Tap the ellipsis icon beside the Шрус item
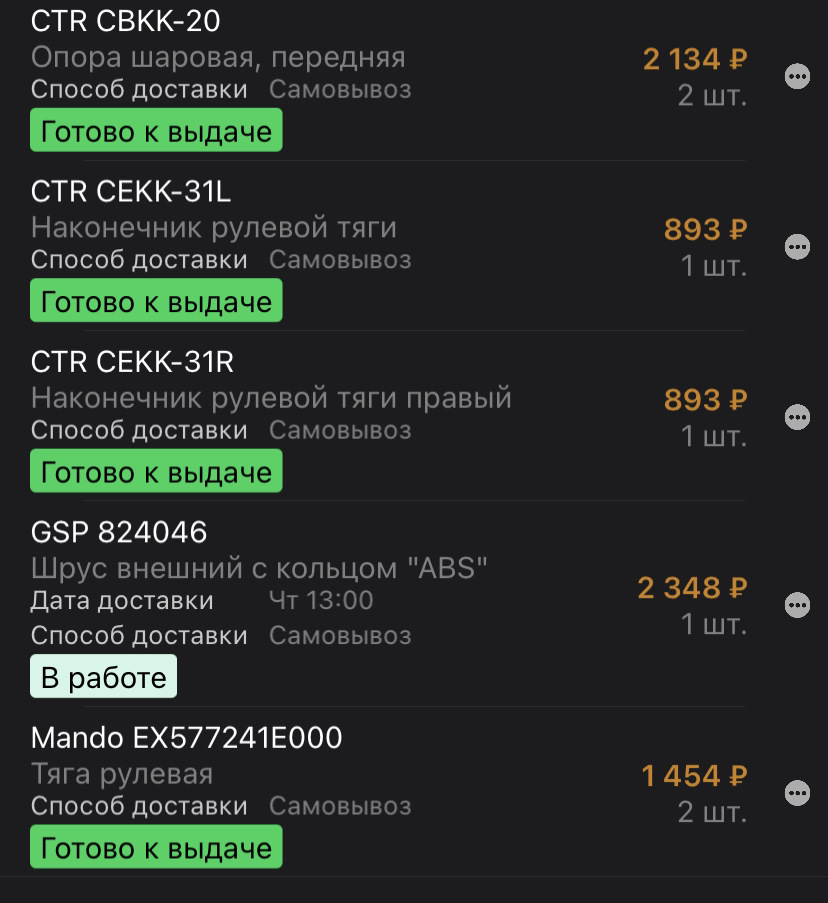The image size is (828, 903). pos(797,603)
